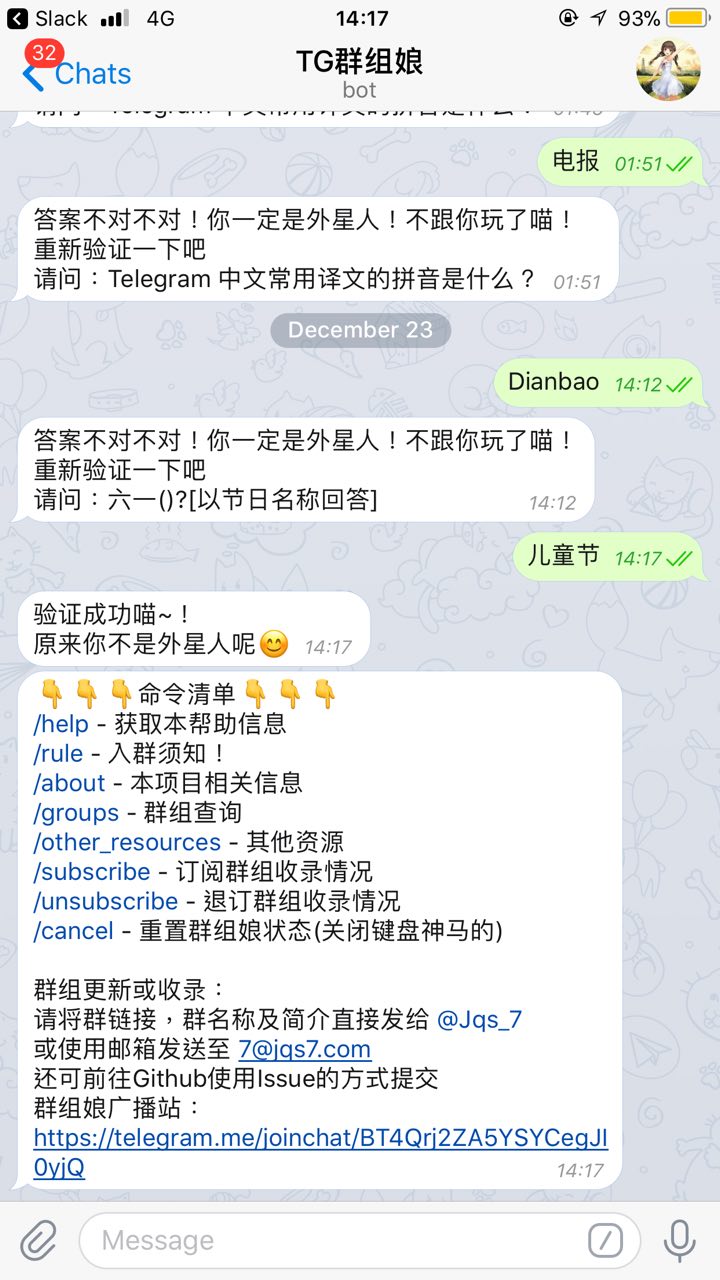Go back to the Chats list

coord(78,74)
